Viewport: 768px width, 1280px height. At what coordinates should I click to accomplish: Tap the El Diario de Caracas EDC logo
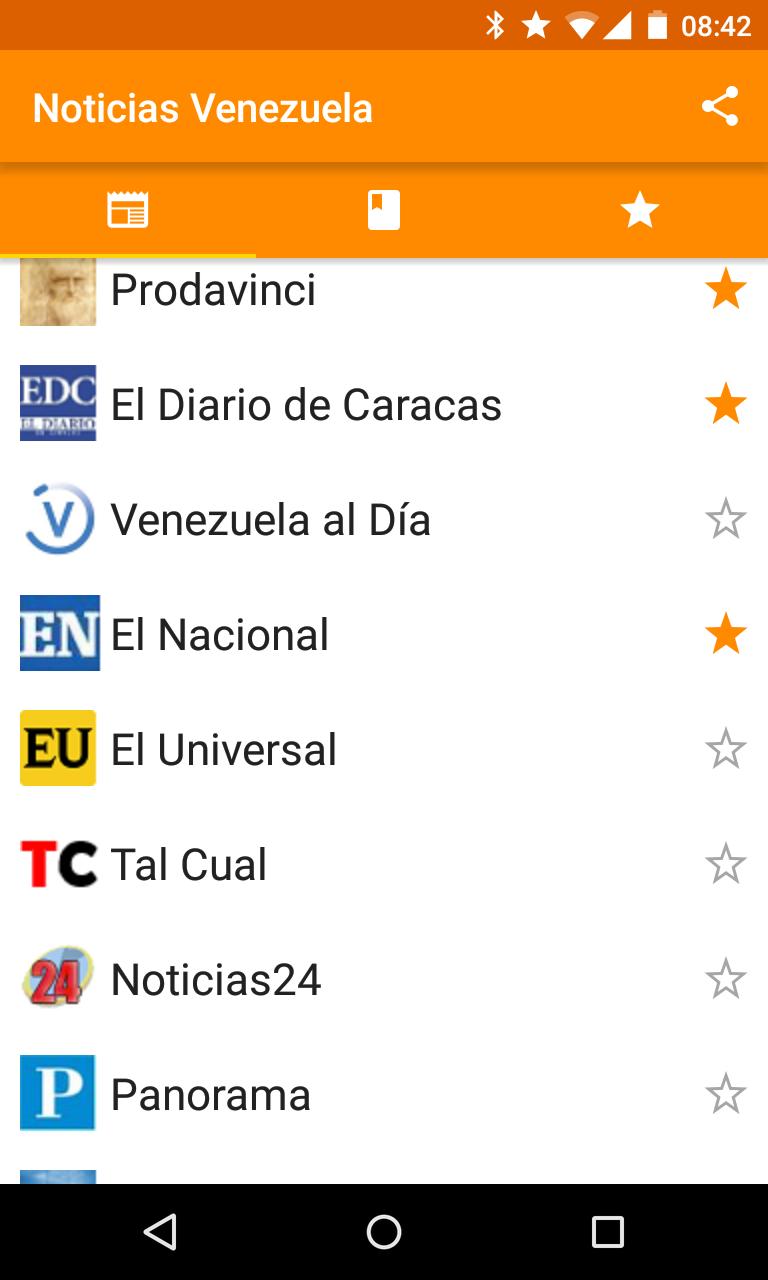point(58,404)
